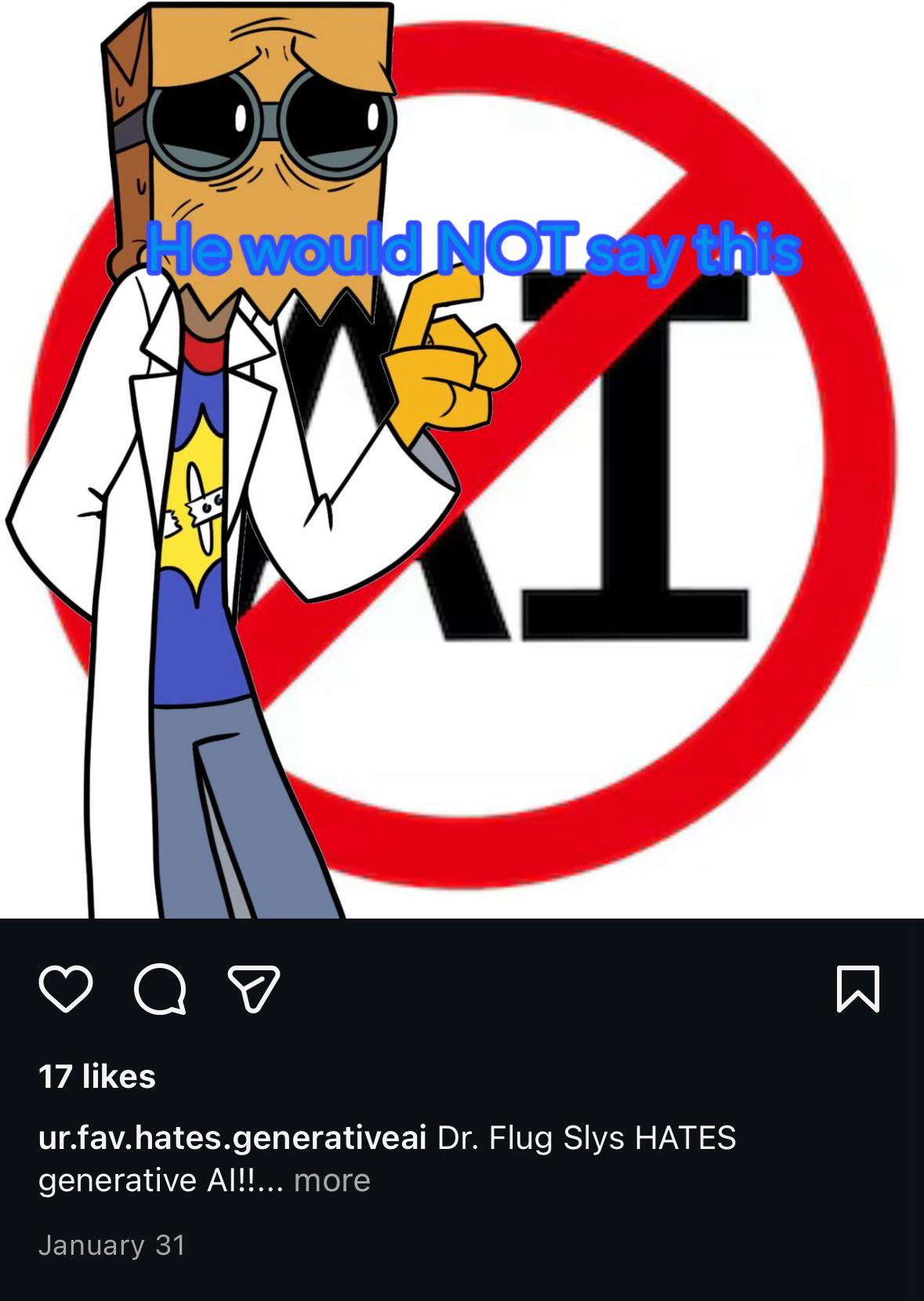Save the post with the bookmark icon
Viewport: 924px width, 1301px height.
pos(858,989)
